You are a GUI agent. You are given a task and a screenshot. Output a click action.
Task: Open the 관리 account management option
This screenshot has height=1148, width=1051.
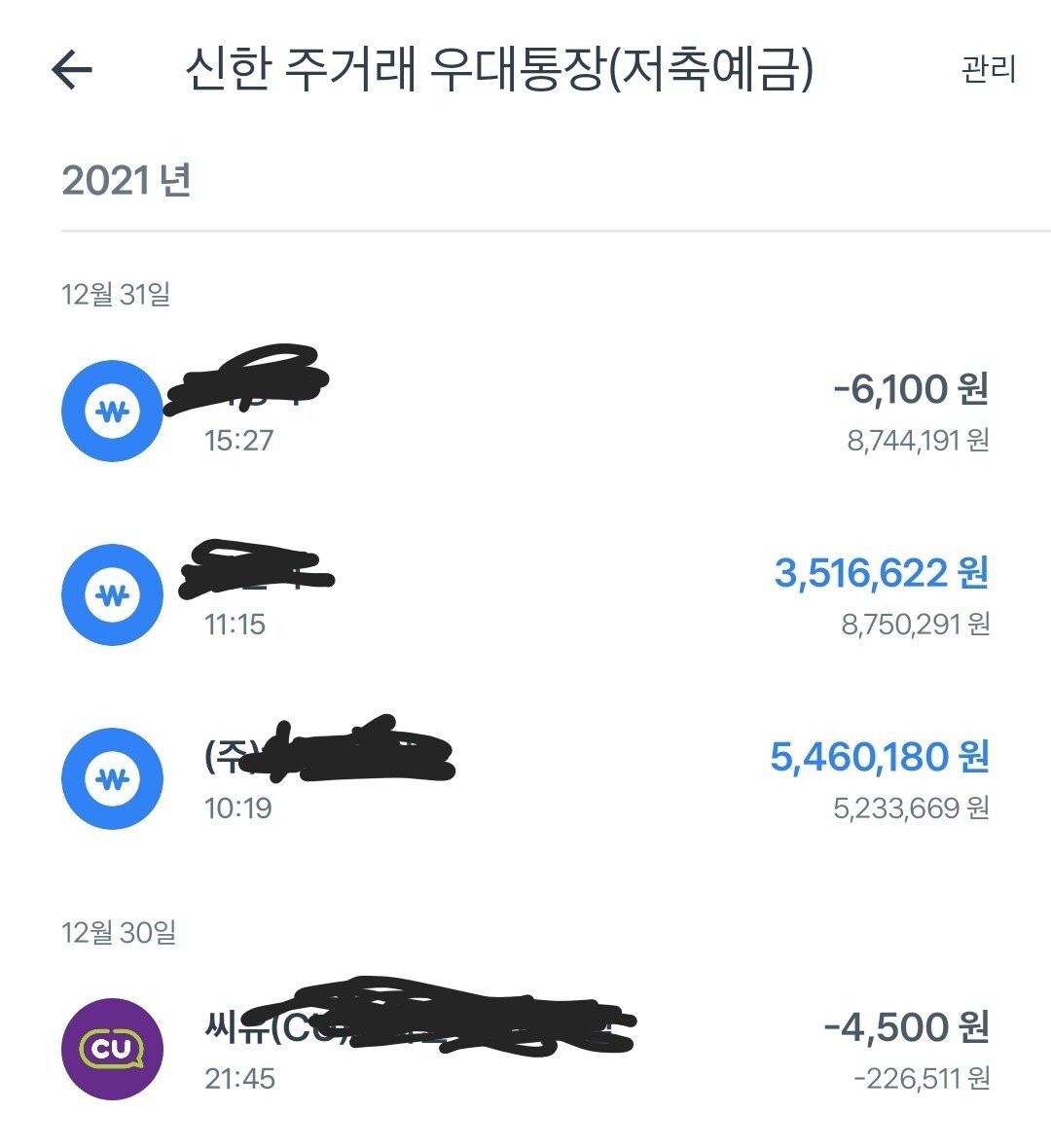(x=988, y=70)
